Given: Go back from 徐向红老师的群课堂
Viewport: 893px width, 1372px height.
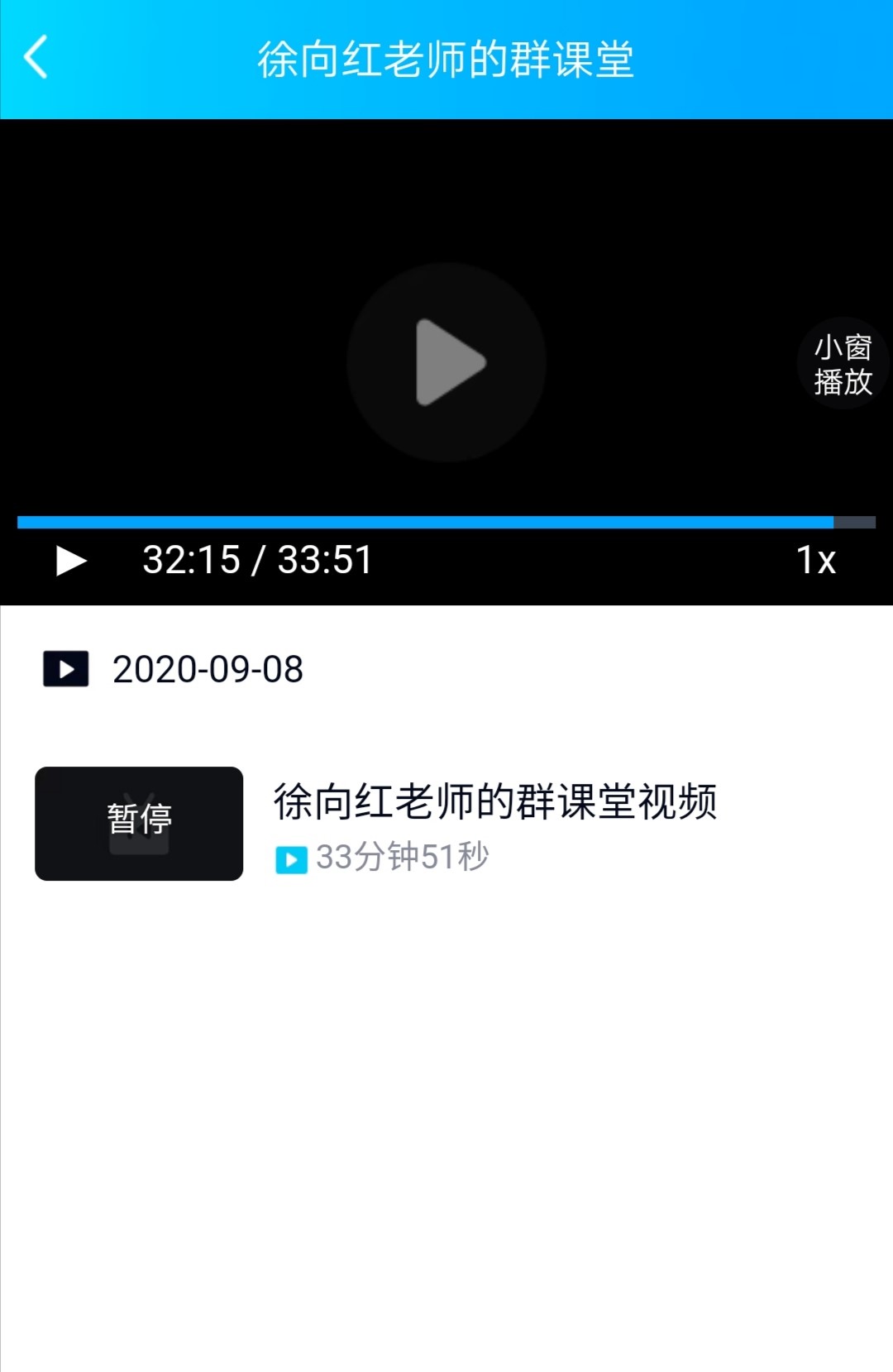Looking at the screenshot, I should (x=36, y=58).
